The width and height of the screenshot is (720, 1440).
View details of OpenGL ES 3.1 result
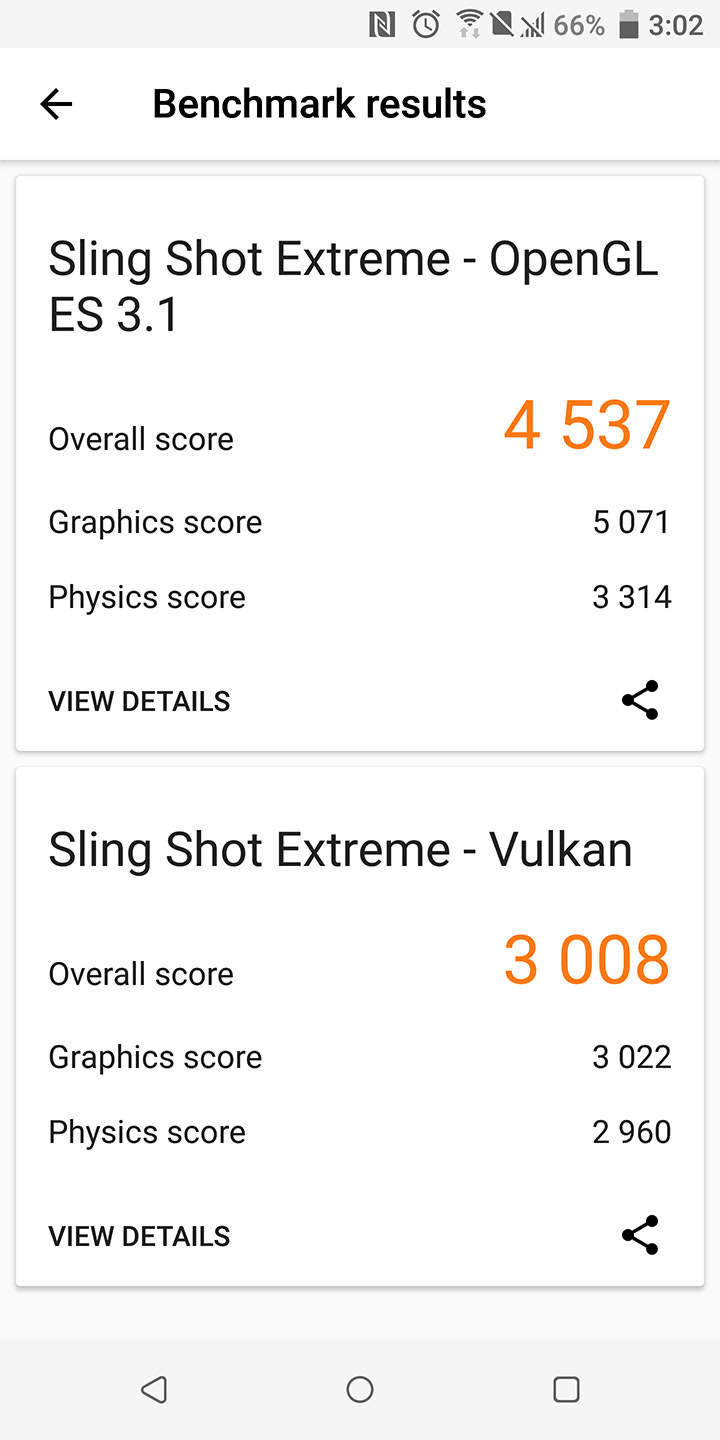[x=139, y=701]
